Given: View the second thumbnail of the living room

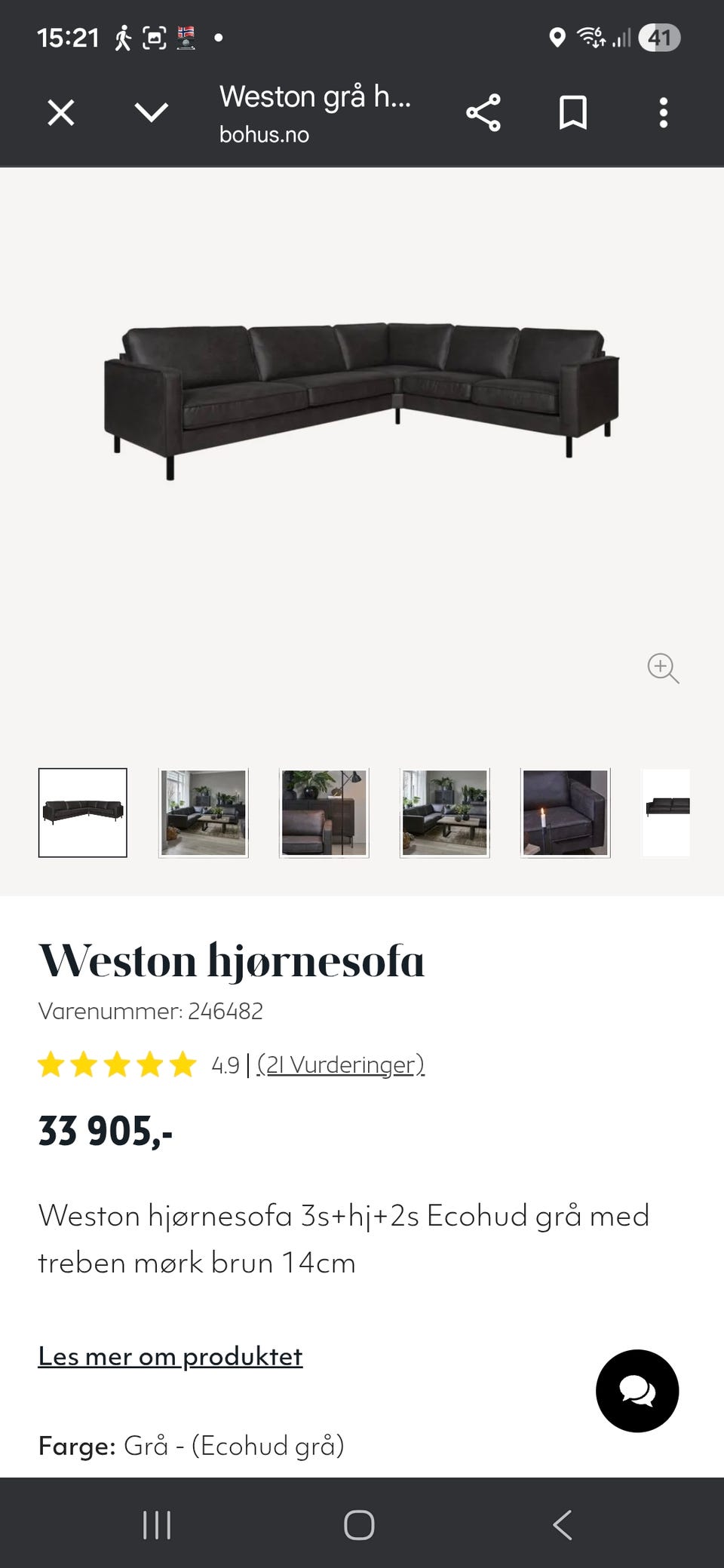Looking at the screenshot, I should [x=204, y=813].
